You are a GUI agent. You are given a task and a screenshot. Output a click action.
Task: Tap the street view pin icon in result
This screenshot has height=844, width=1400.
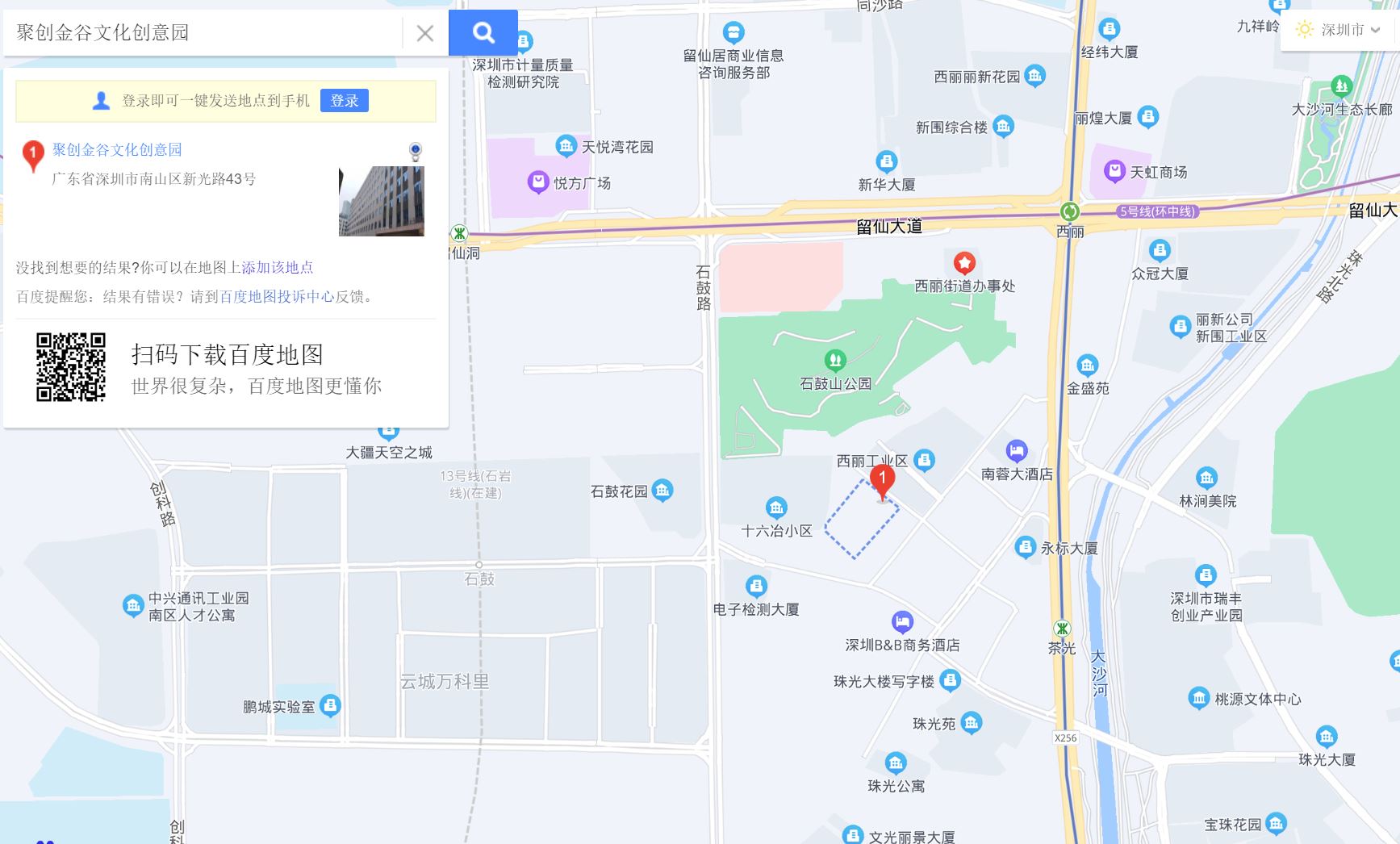[x=416, y=151]
